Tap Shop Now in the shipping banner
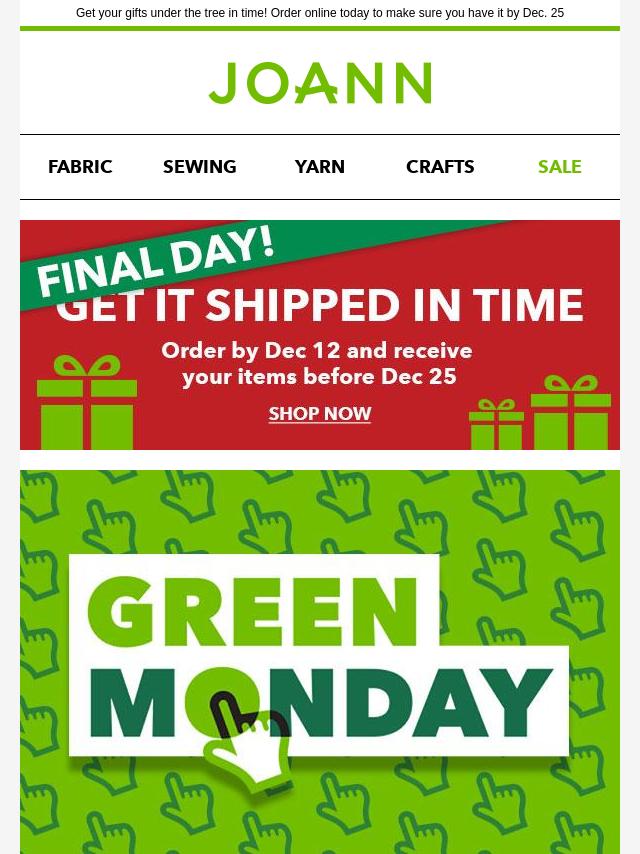Viewport: 640px width, 854px height. tap(320, 414)
